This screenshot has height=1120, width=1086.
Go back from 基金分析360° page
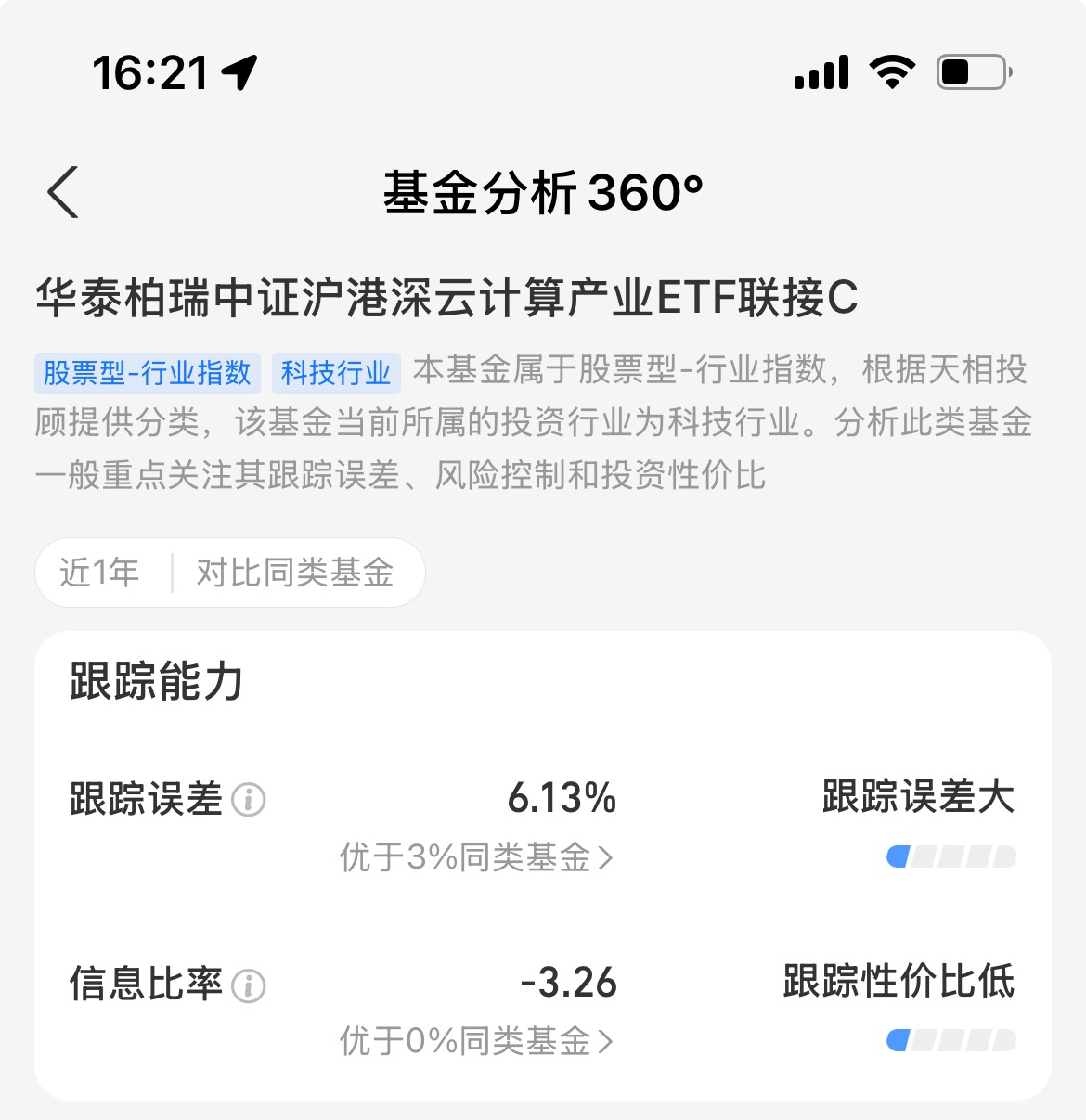tap(63, 193)
